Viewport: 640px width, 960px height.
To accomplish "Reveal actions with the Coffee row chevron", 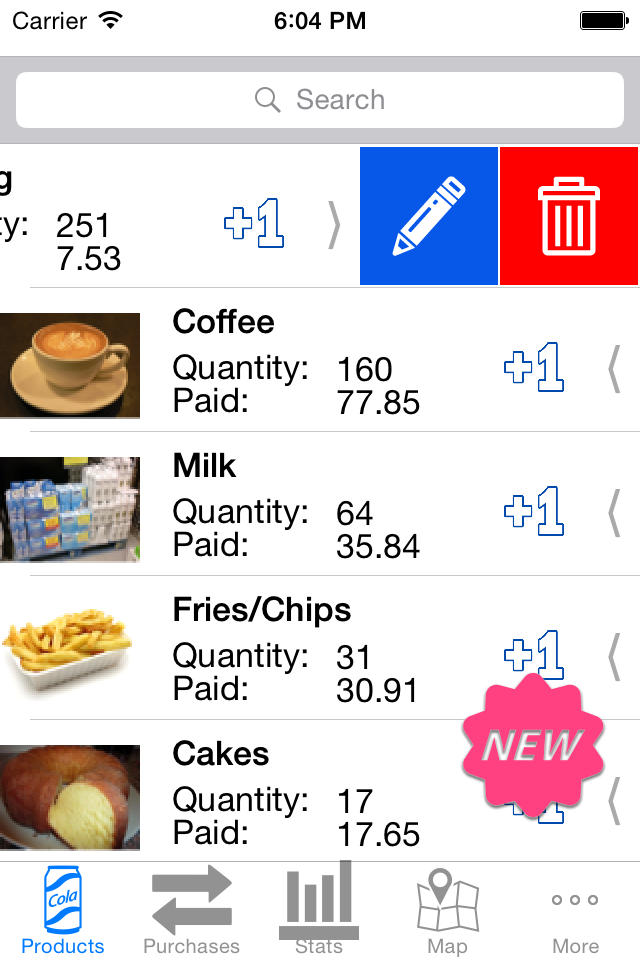I will click(x=614, y=369).
